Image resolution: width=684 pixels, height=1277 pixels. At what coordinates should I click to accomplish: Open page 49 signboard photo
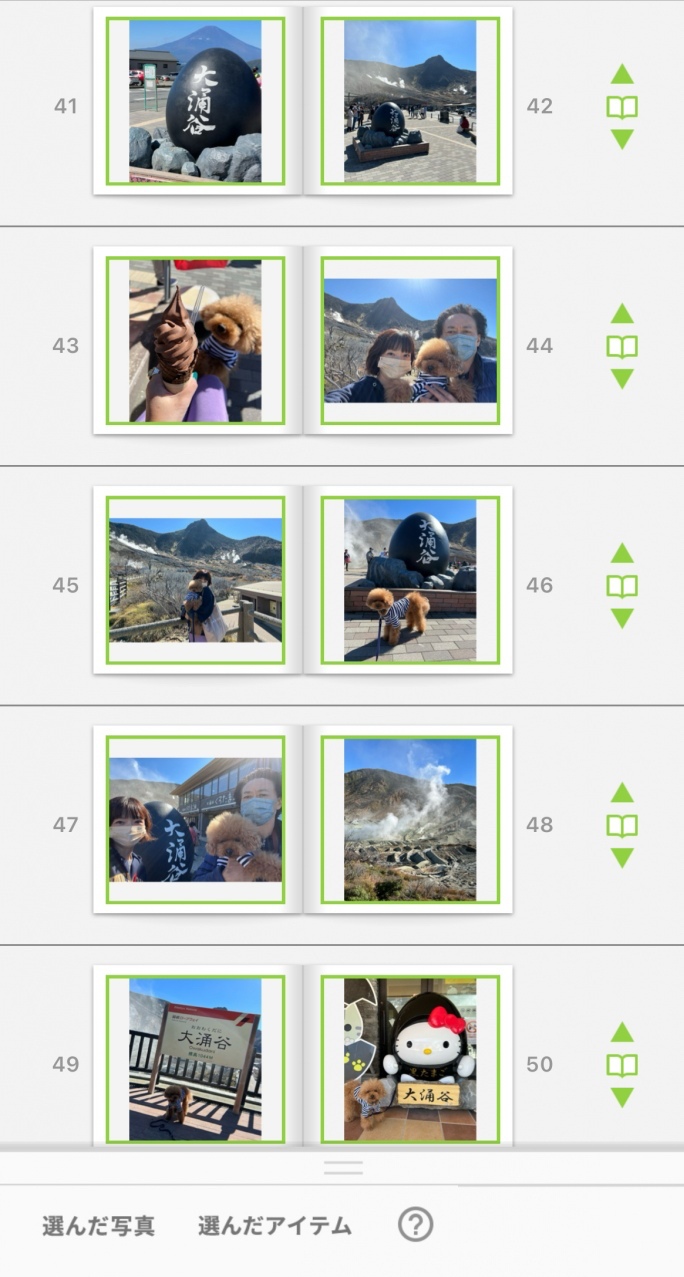tap(195, 1060)
